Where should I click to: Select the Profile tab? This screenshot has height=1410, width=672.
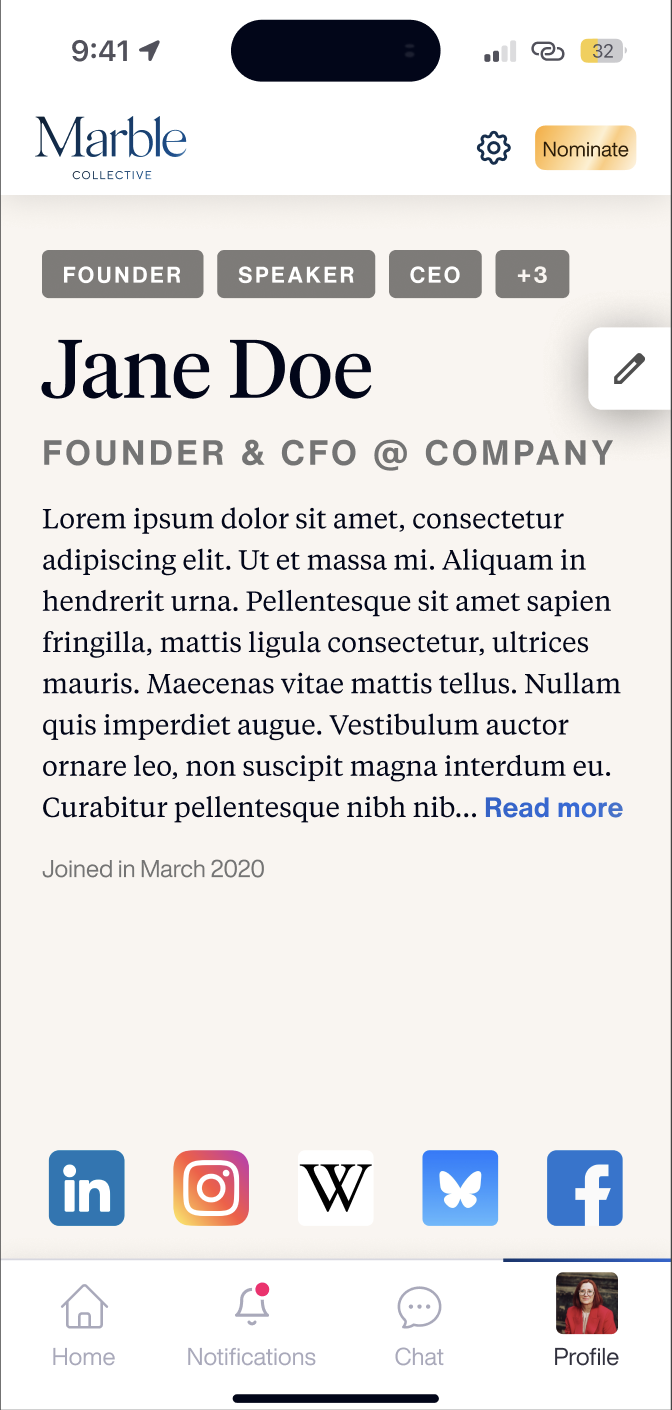[x=586, y=1321]
